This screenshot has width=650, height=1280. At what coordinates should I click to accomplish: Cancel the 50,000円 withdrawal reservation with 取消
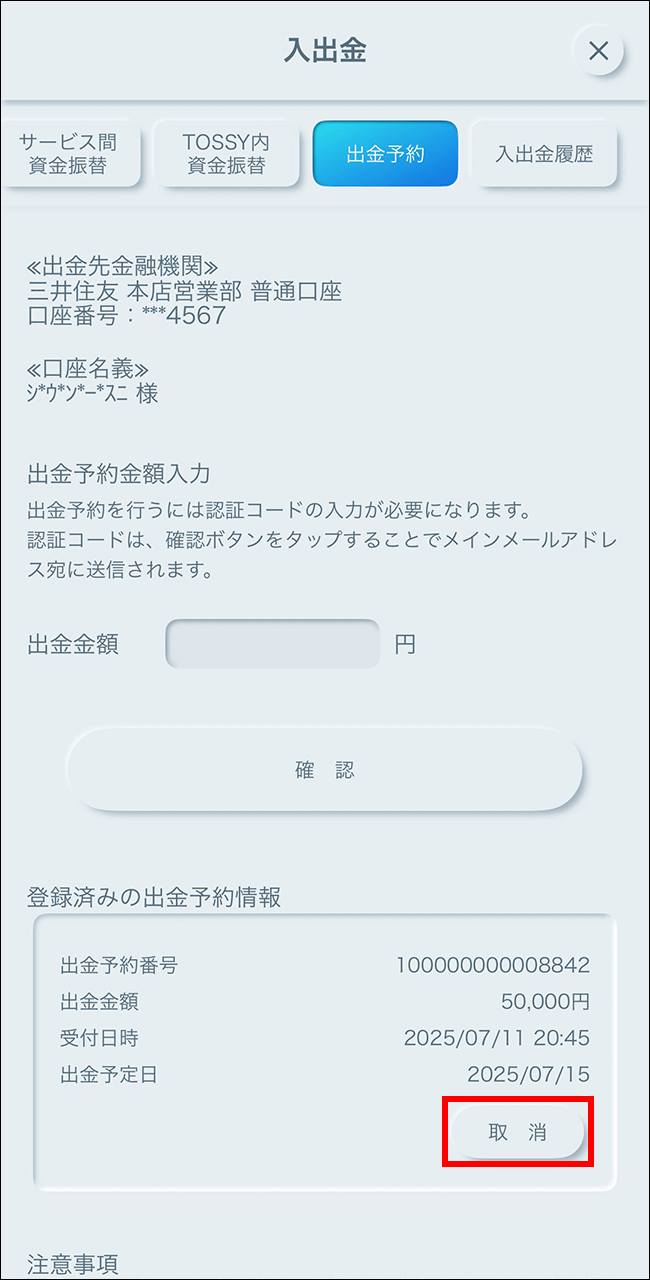(517, 1132)
